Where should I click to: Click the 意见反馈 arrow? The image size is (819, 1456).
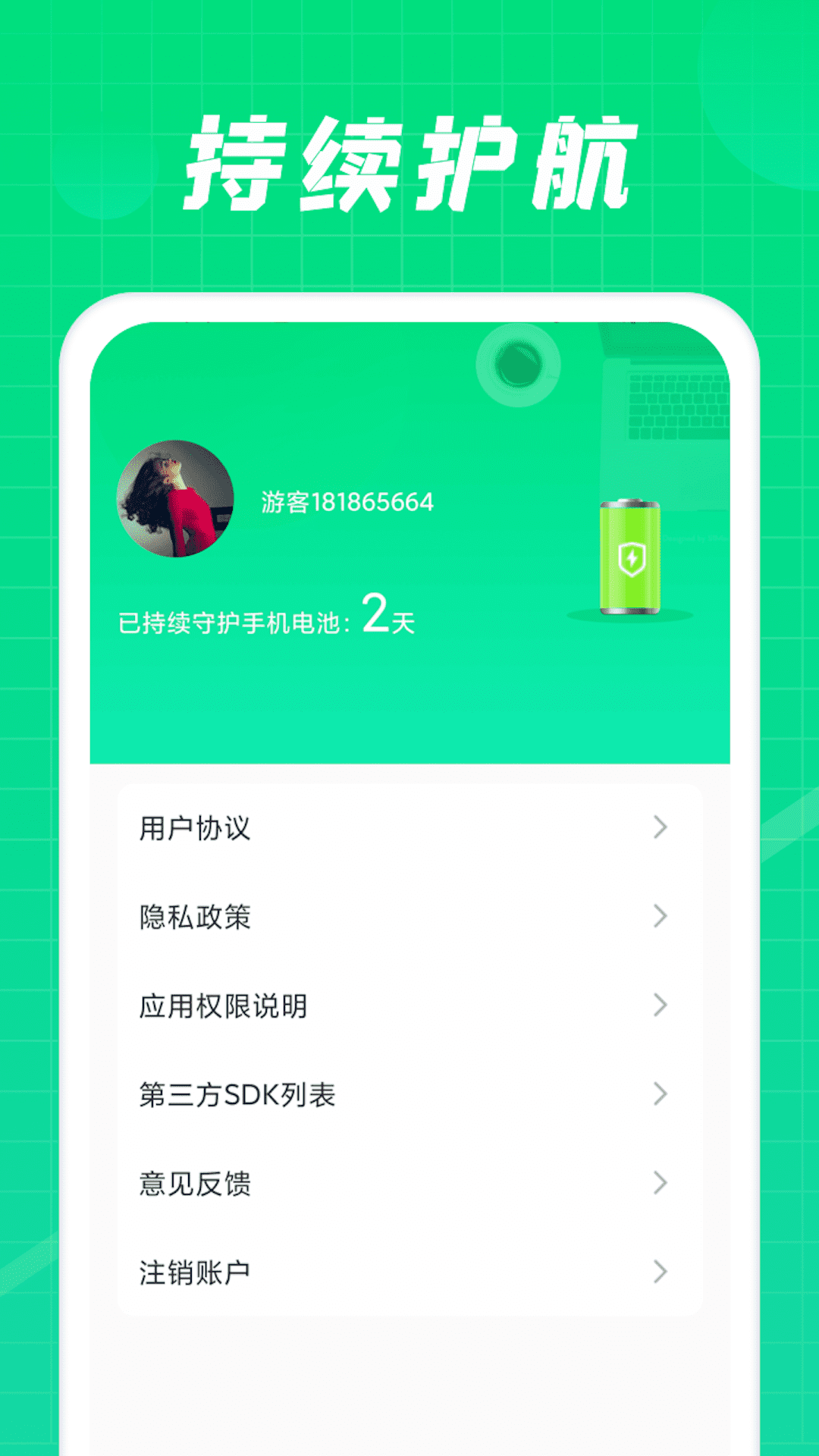pyautogui.click(x=659, y=1183)
